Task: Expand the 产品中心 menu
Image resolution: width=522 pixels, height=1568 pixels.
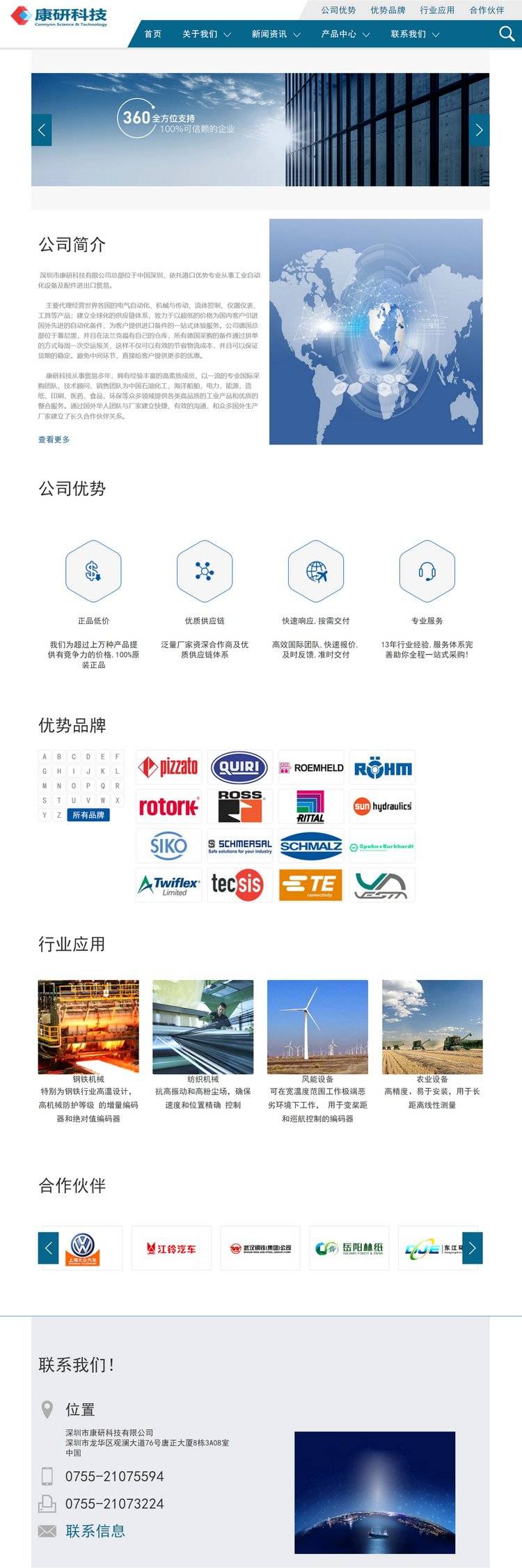Action: 345,34
